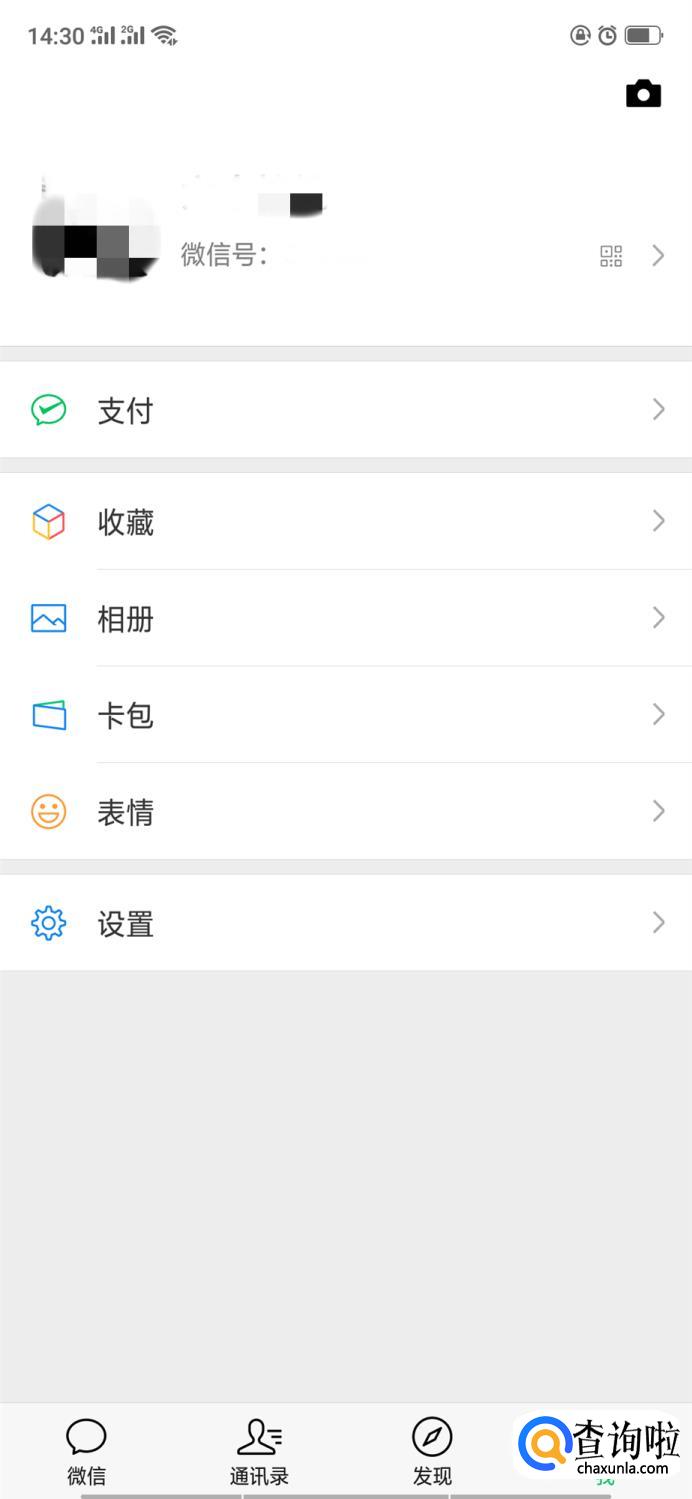
Task: Open the 支付 payment row
Action: (346, 410)
